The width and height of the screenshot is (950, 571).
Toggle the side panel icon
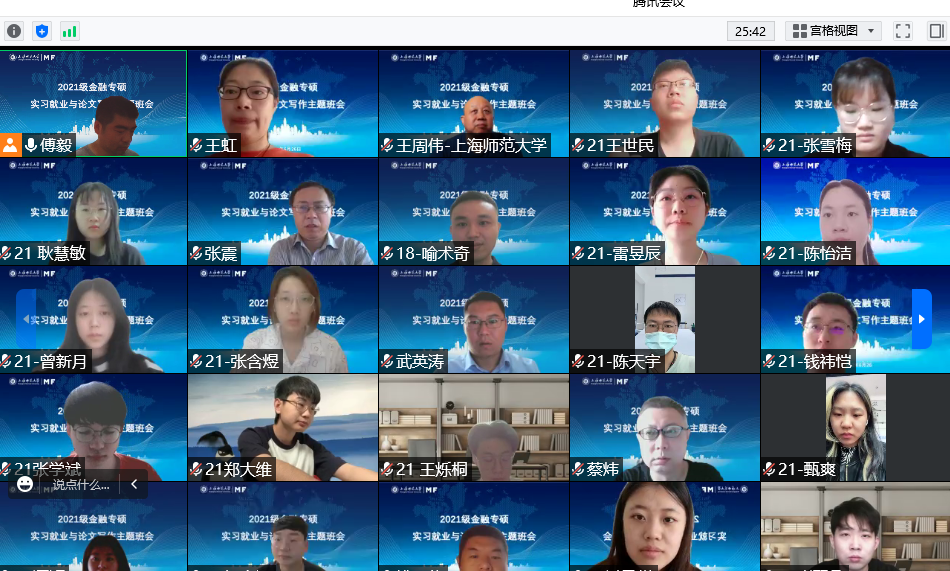936,31
